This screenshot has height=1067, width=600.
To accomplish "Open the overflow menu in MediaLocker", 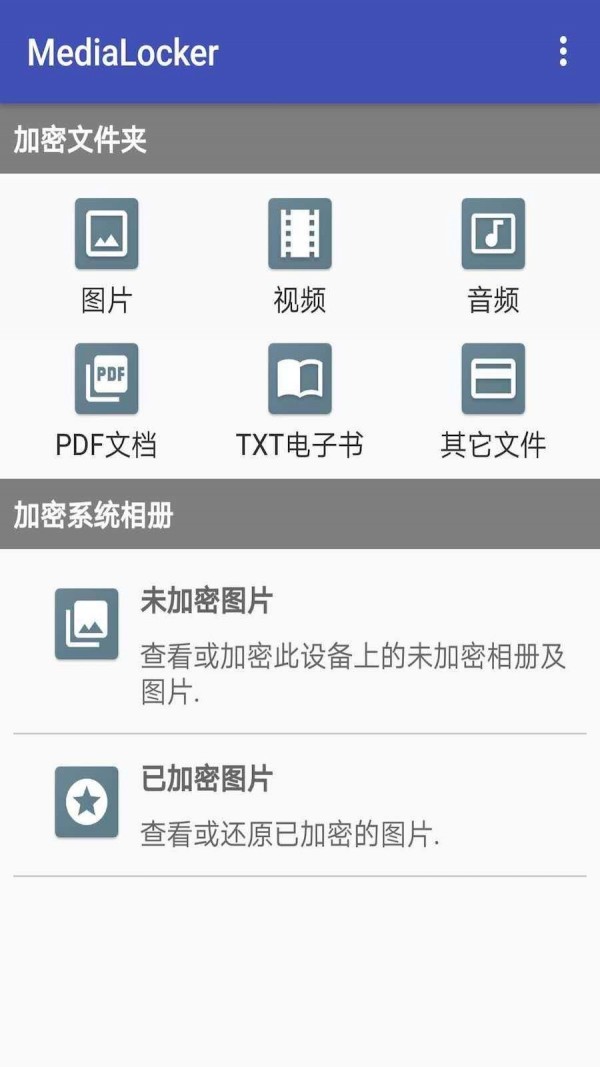I will 563,52.
